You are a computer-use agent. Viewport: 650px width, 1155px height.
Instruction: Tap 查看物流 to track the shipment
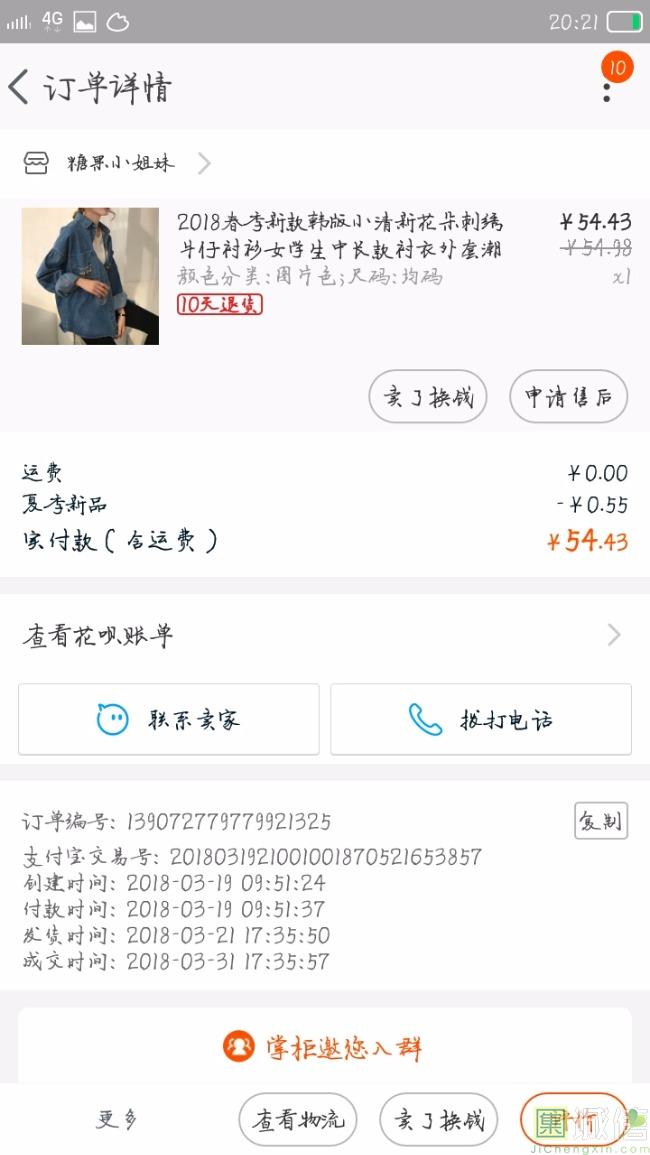(299, 1120)
